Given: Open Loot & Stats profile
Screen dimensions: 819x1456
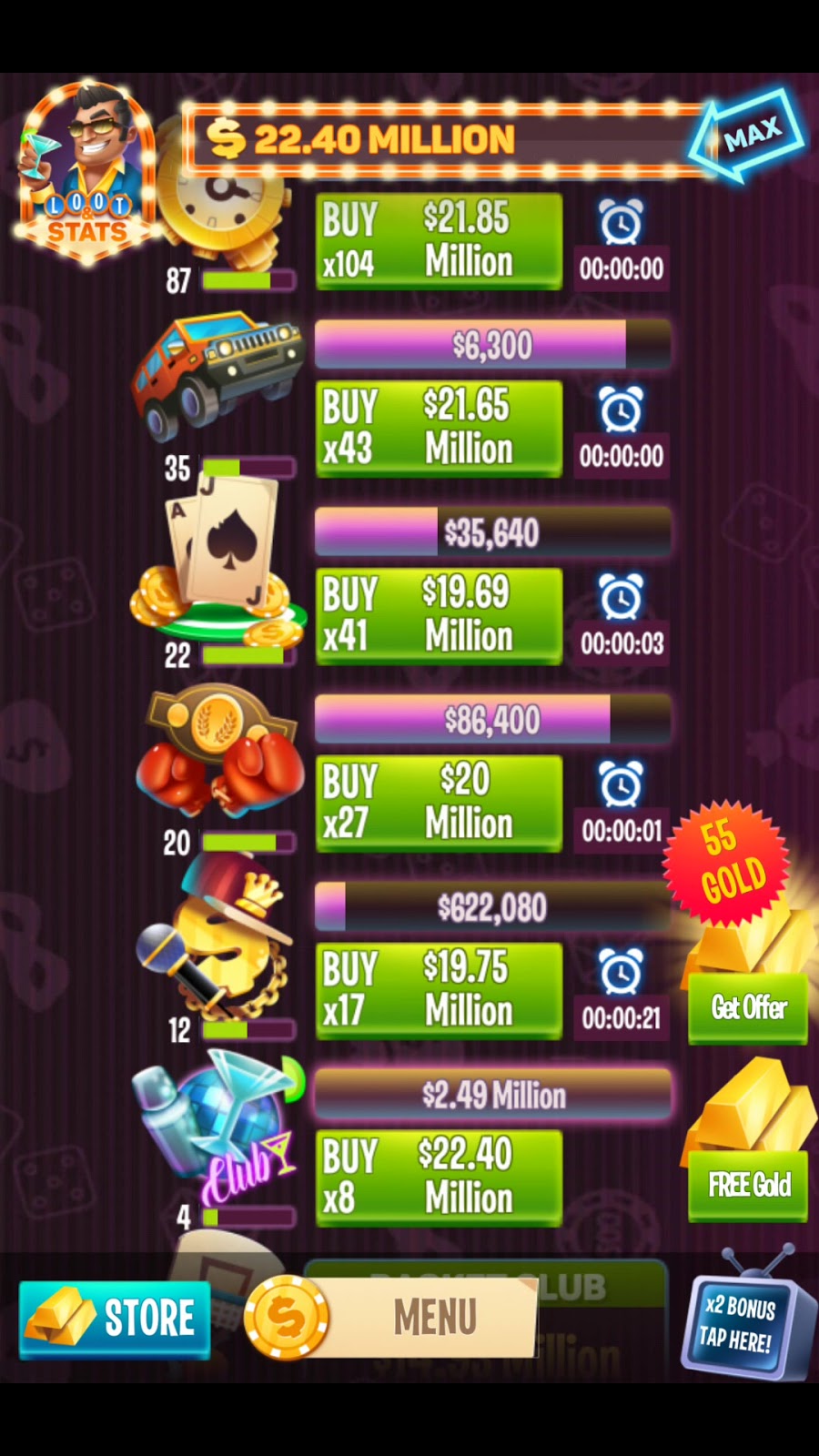Looking at the screenshot, I should tap(86, 173).
